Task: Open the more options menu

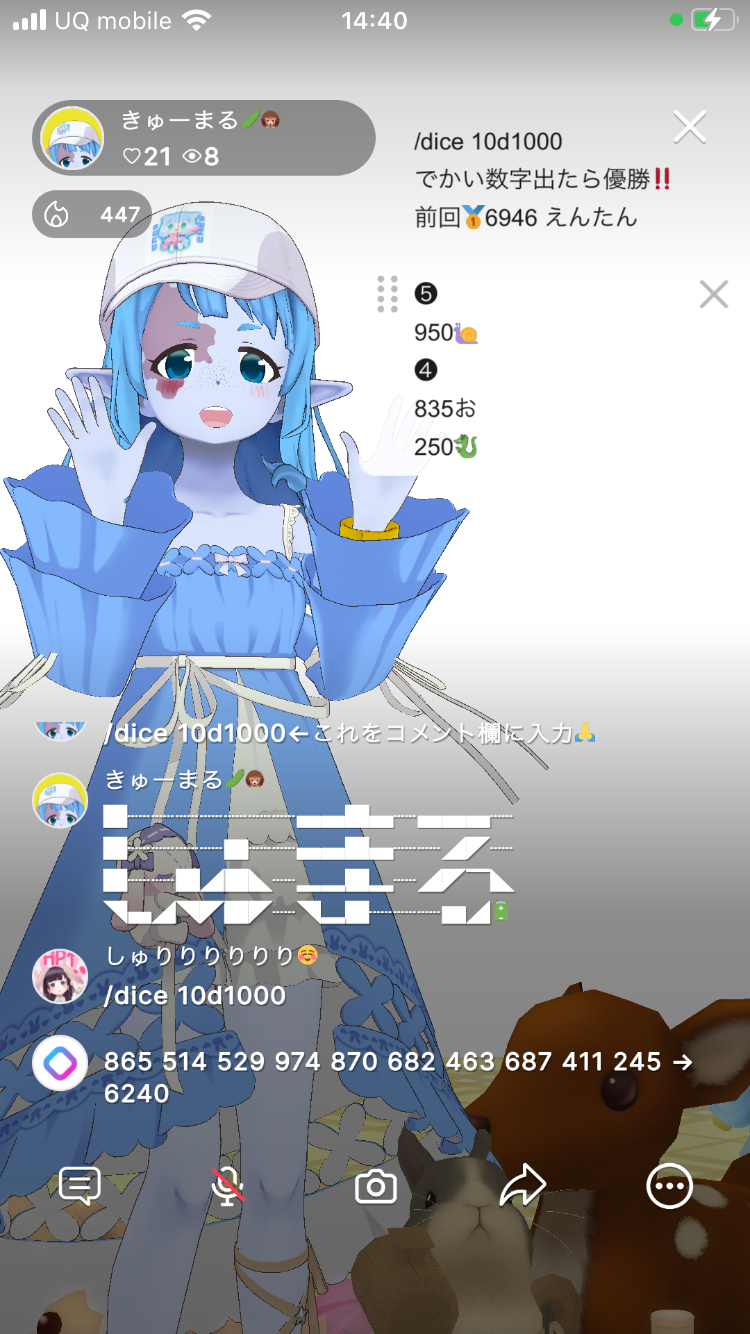Action: pyautogui.click(x=669, y=1187)
